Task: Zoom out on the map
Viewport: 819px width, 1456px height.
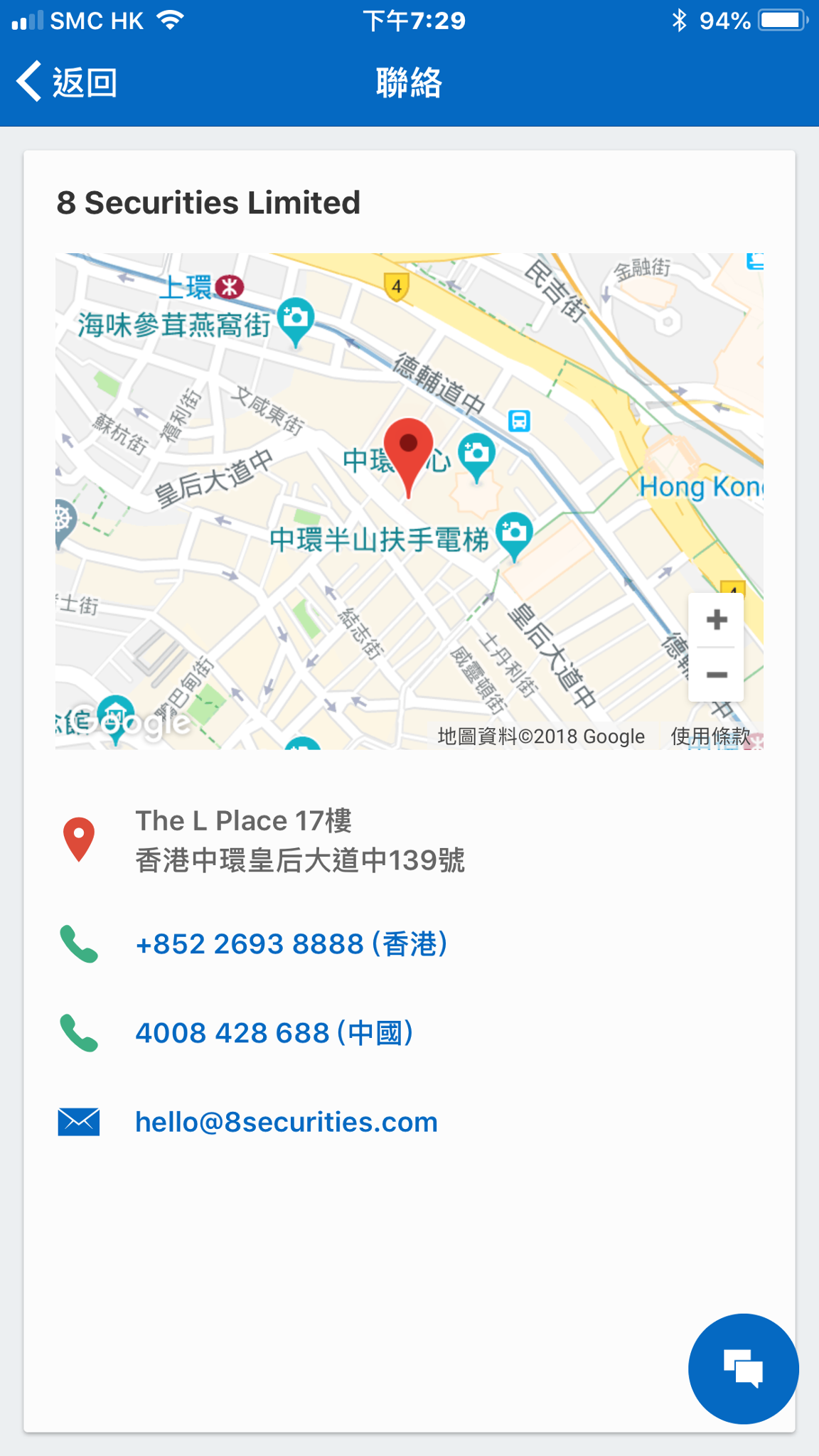Action: point(717,674)
